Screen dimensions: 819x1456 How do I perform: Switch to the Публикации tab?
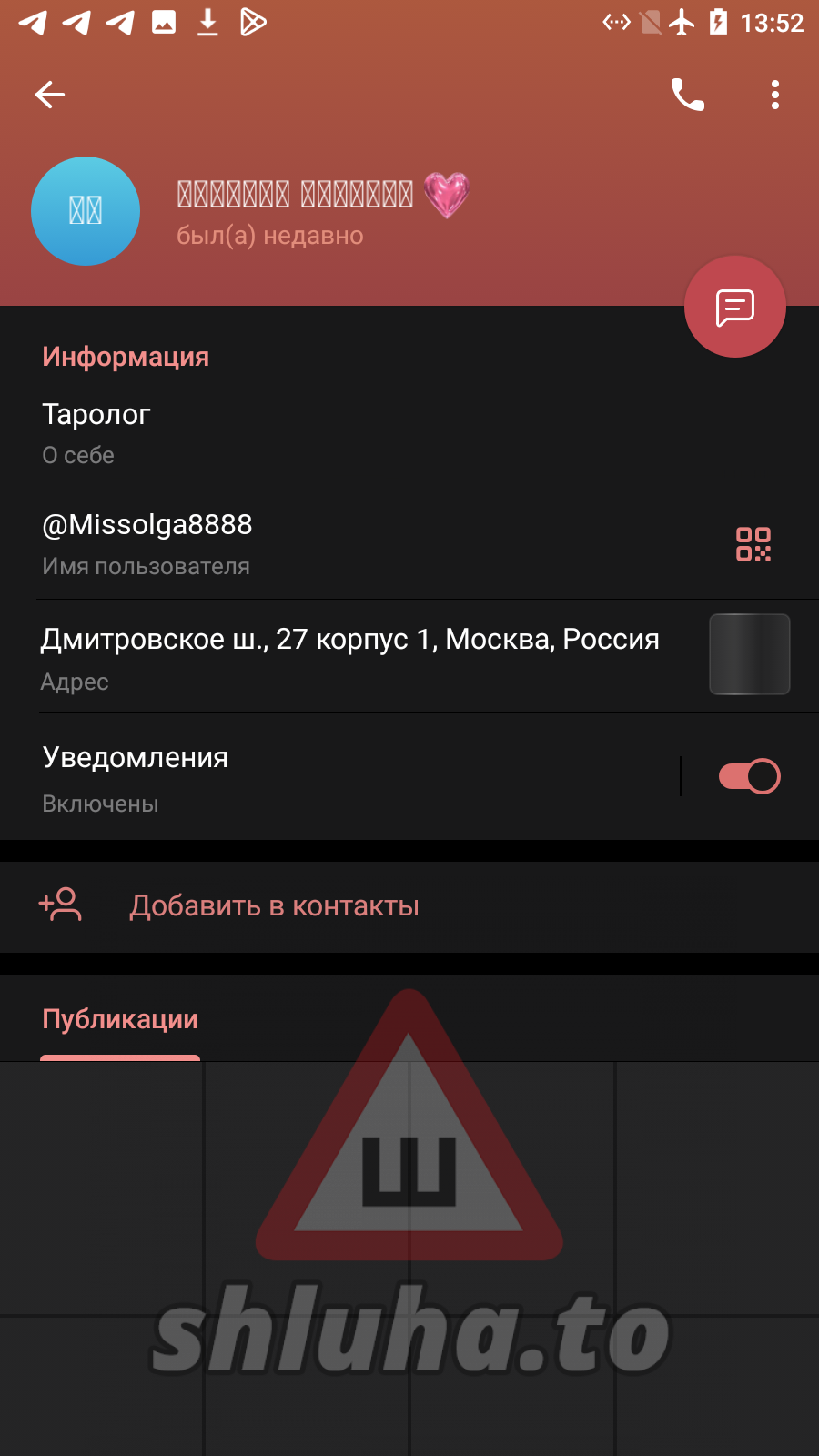click(120, 1019)
